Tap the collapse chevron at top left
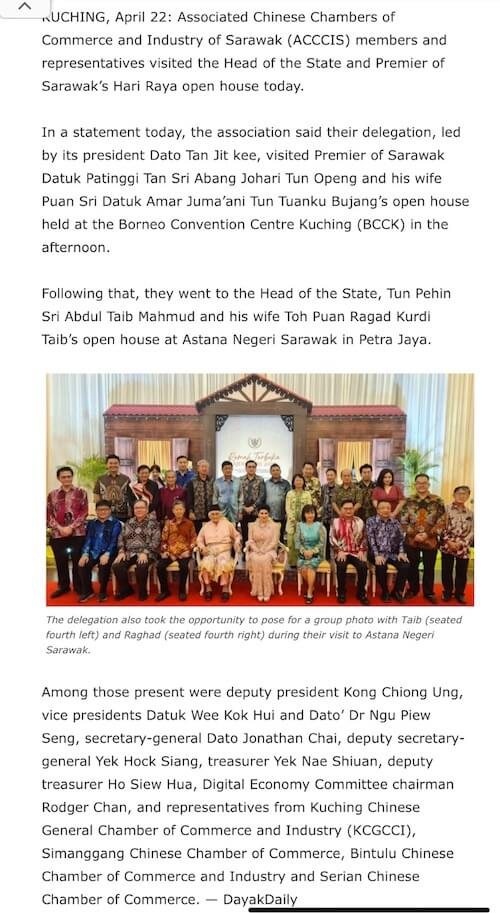The image size is (500, 913). pos(24,7)
